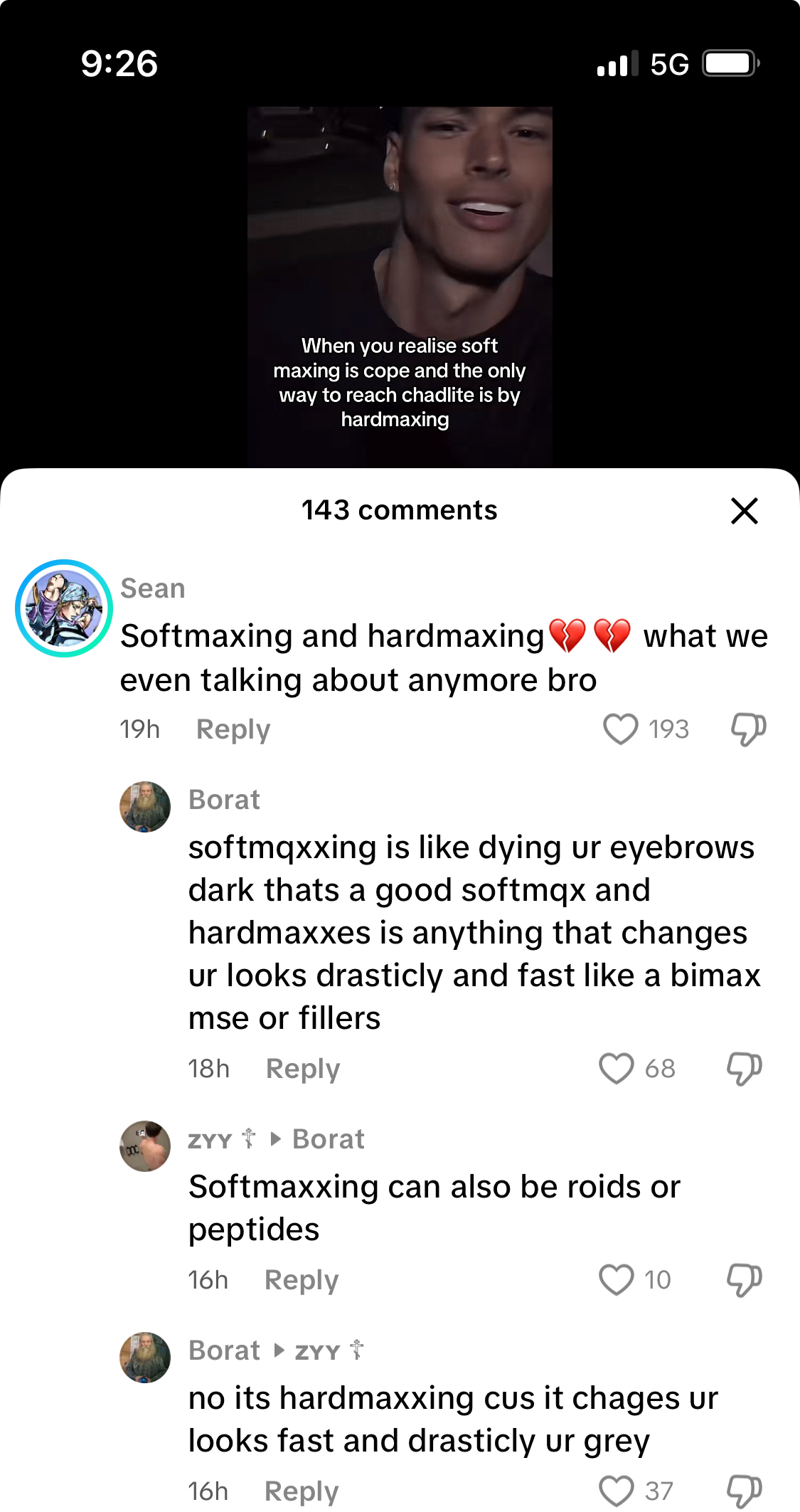Like Borat's comment about dying eyebrows
This screenshot has height=1512, width=800.
pos(616,1069)
